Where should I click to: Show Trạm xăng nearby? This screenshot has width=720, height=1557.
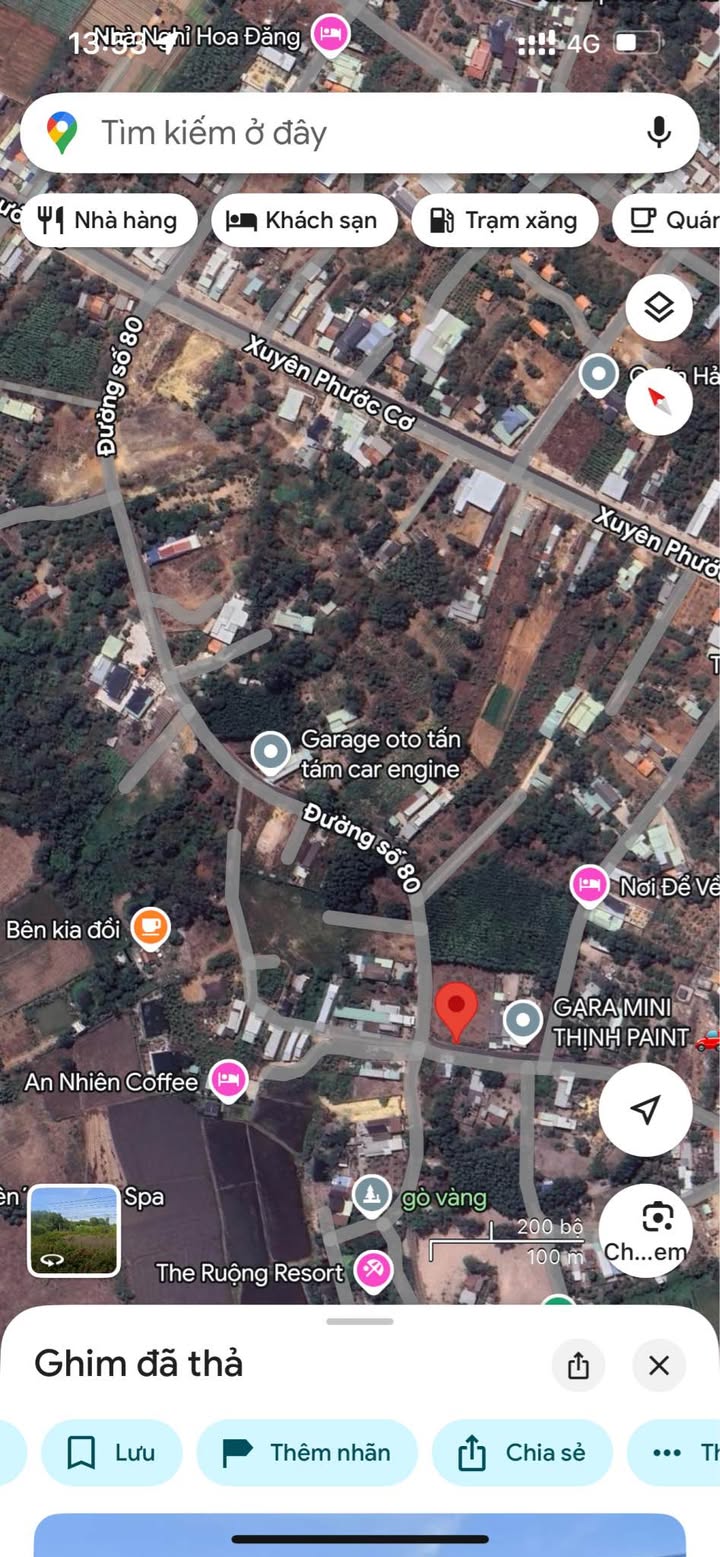click(504, 221)
